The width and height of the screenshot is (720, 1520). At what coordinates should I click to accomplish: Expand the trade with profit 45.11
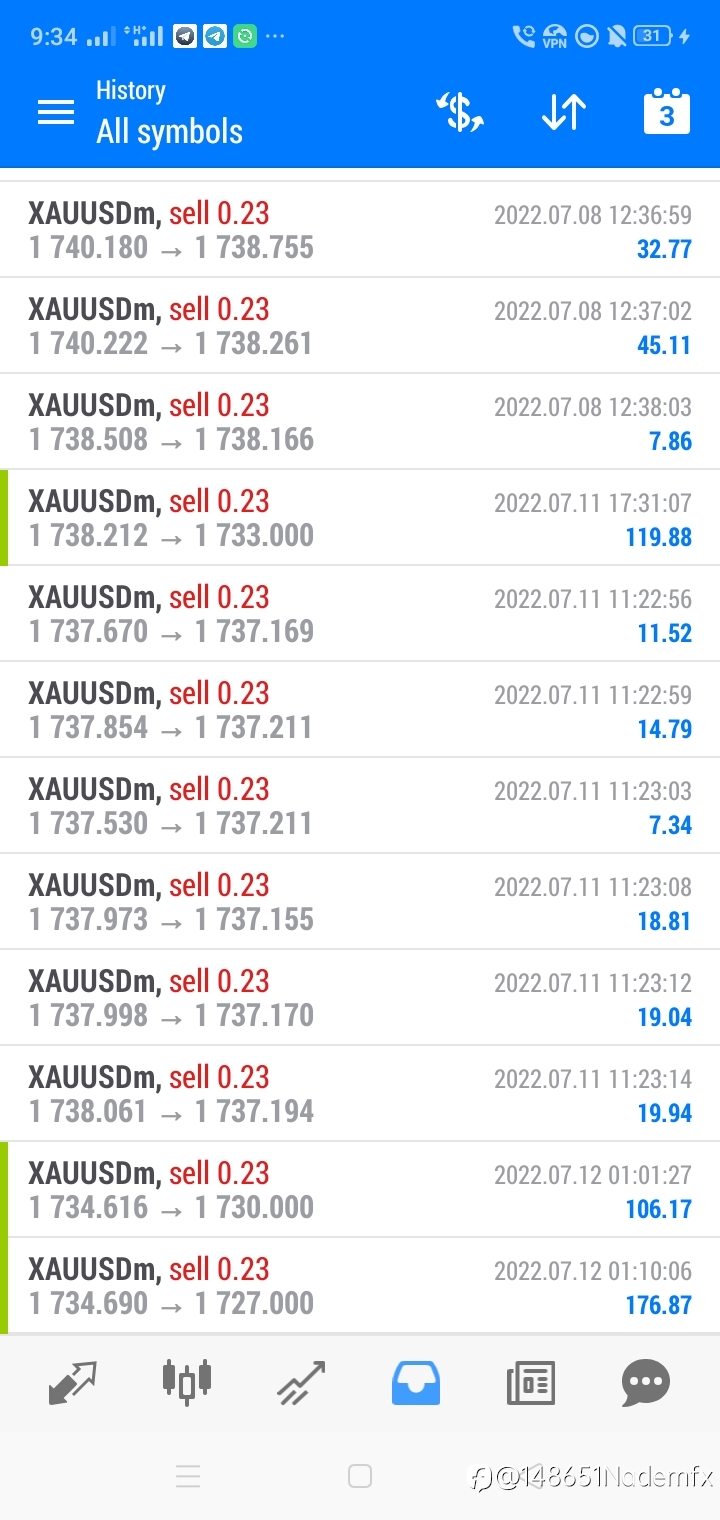click(360, 326)
